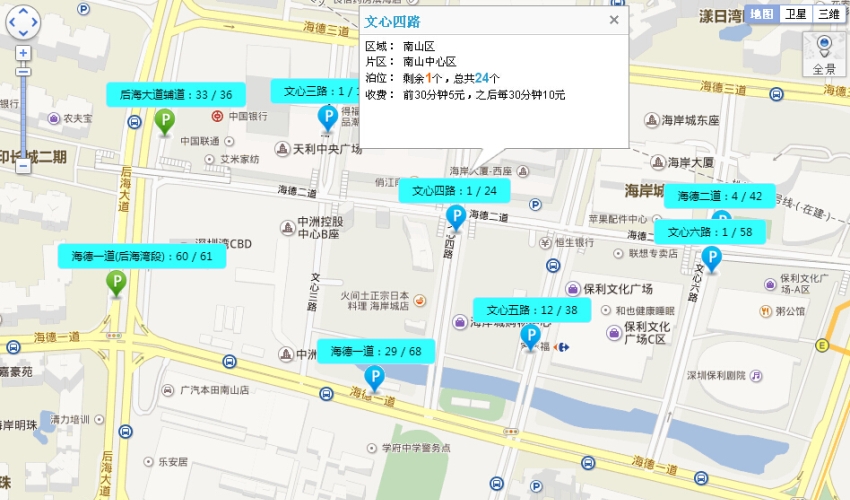Open the 文心五路 parking marker
Image resolution: width=850 pixels, height=500 pixels.
531,337
